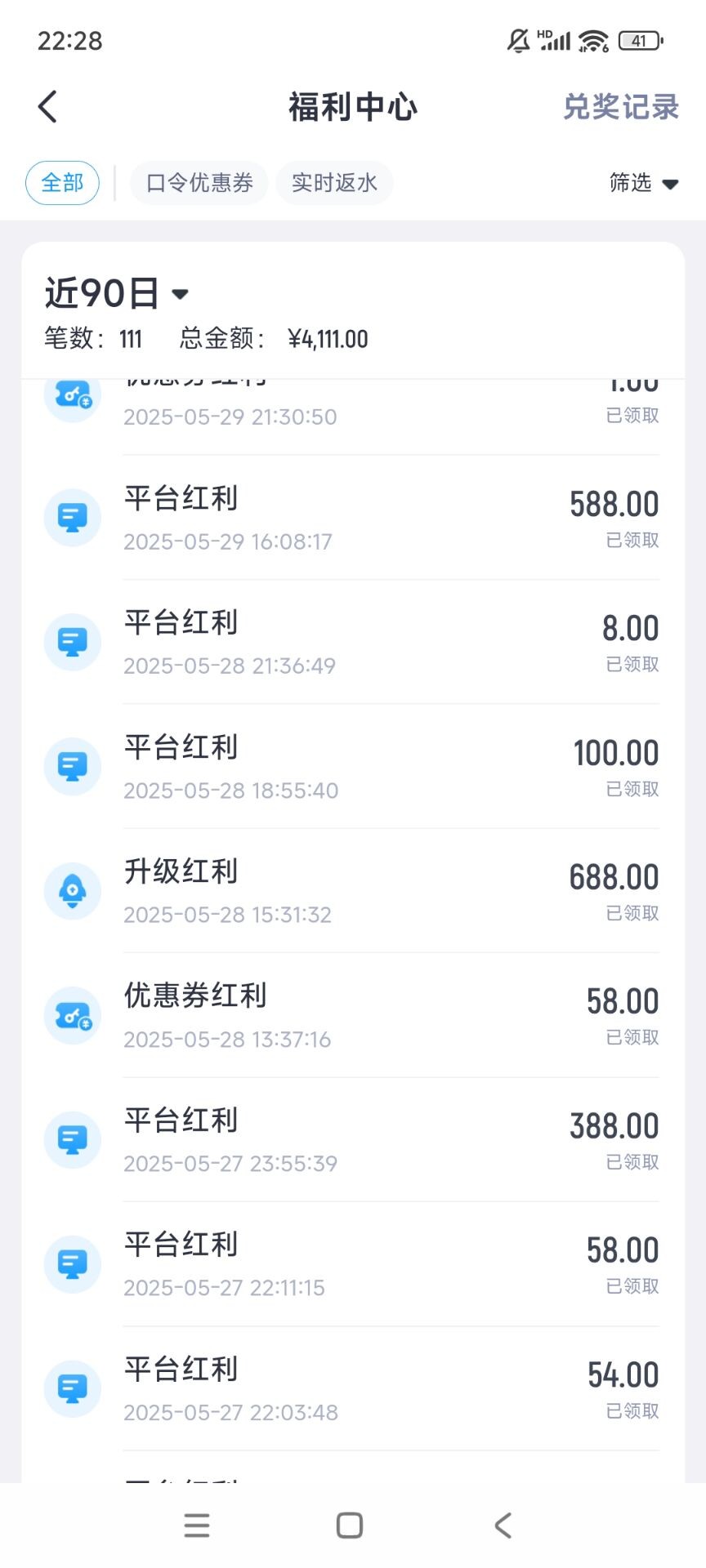
Task: Tap the system home button
Action: (x=350, y=1525)
